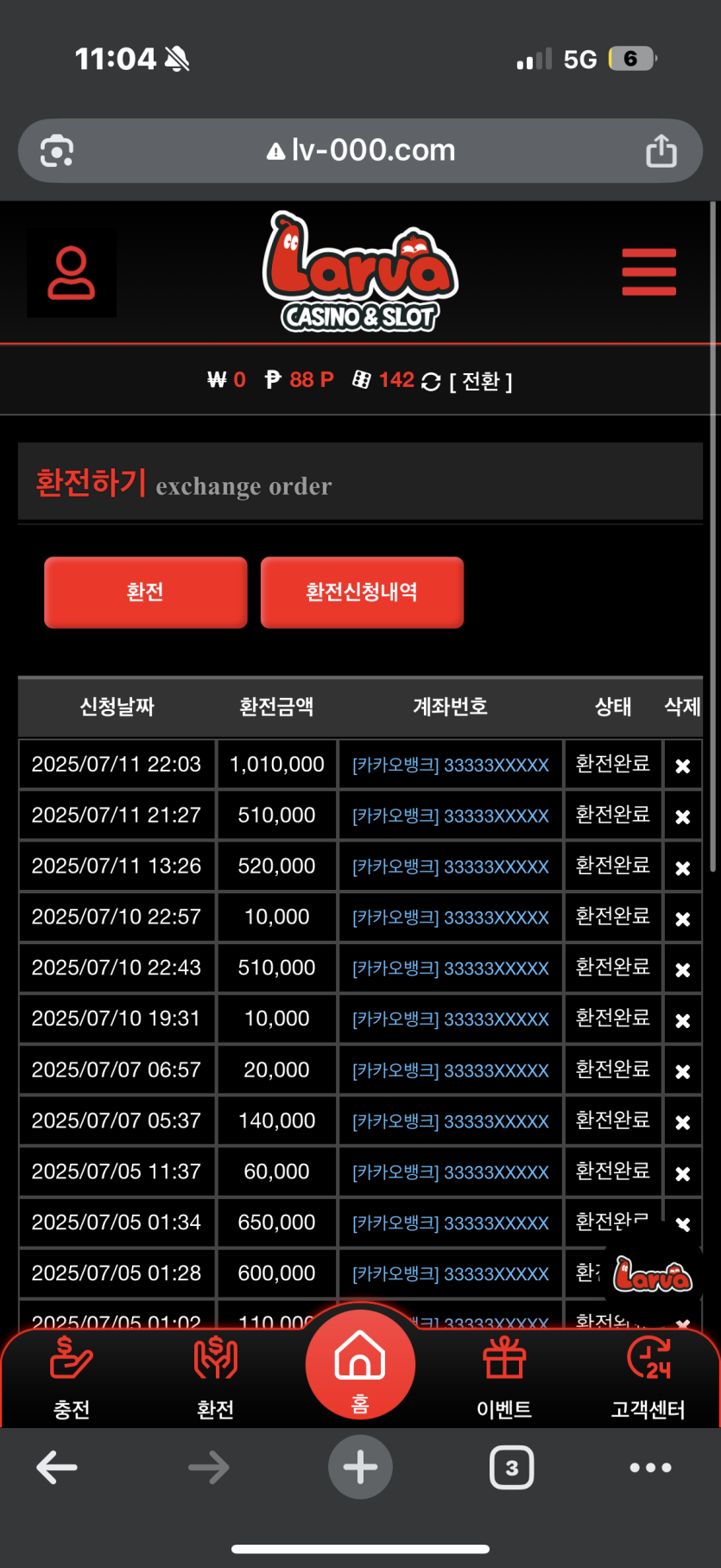This screenshot has width=721, height=1568.
Task: Go back in browser toolbar
Action: click(57, 1467)
